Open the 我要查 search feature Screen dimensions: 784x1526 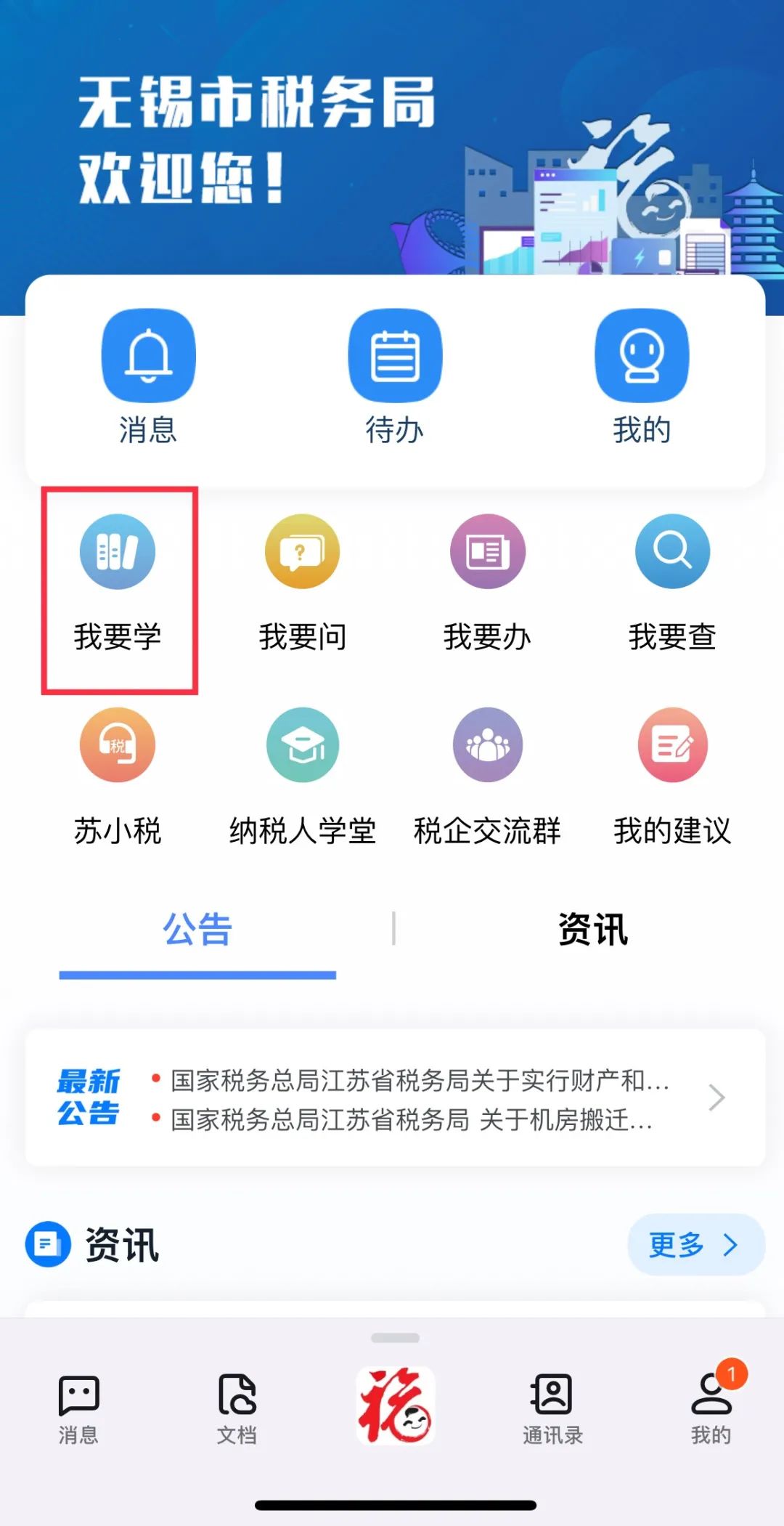tap(672, 583)
